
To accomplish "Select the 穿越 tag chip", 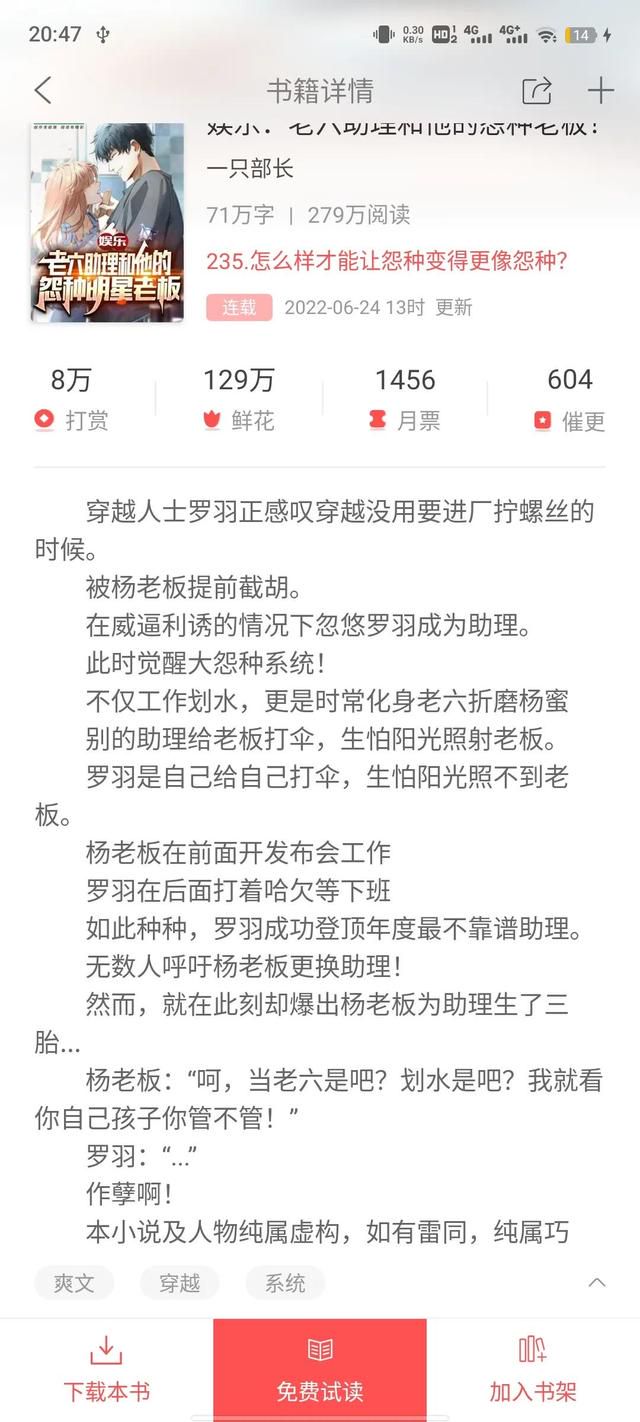I will pyautogui.click(x=180, y=1283).
